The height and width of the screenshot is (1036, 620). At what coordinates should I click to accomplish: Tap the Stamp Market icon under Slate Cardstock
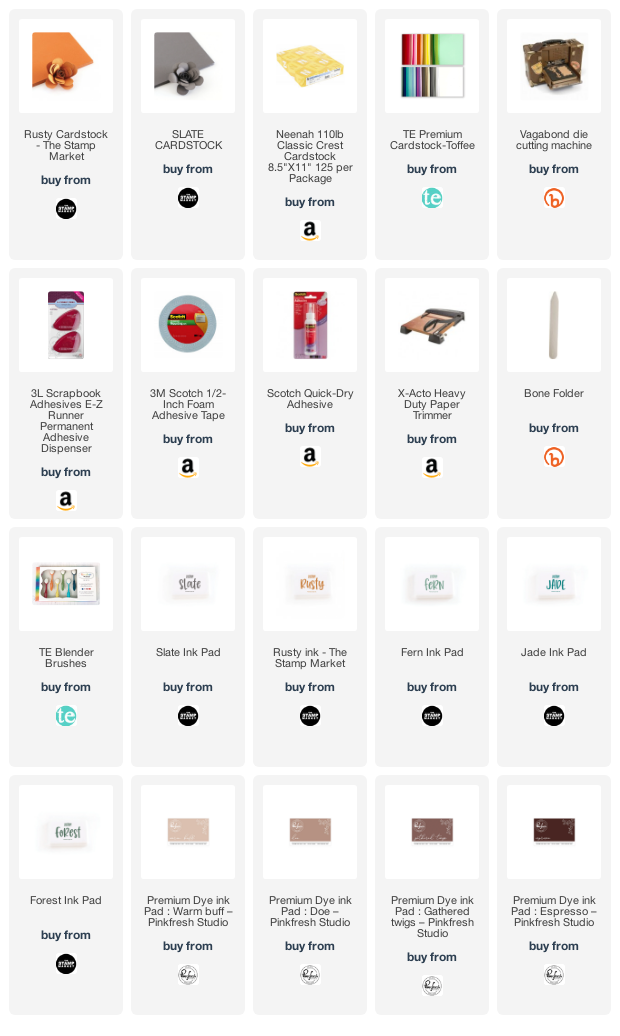pos(188,198)
